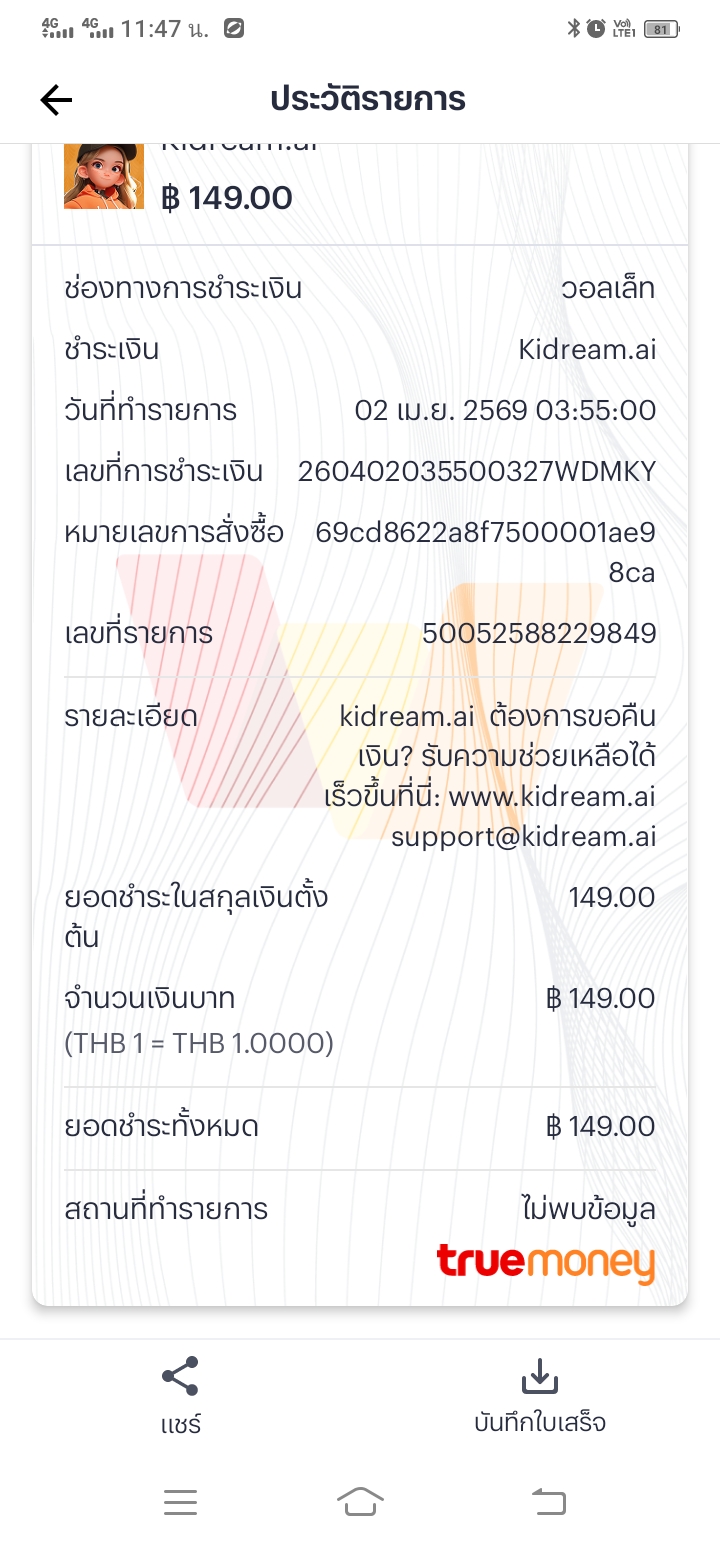Save the receipt with บันทึกใบเสร็จ

tap(539, 1395)
